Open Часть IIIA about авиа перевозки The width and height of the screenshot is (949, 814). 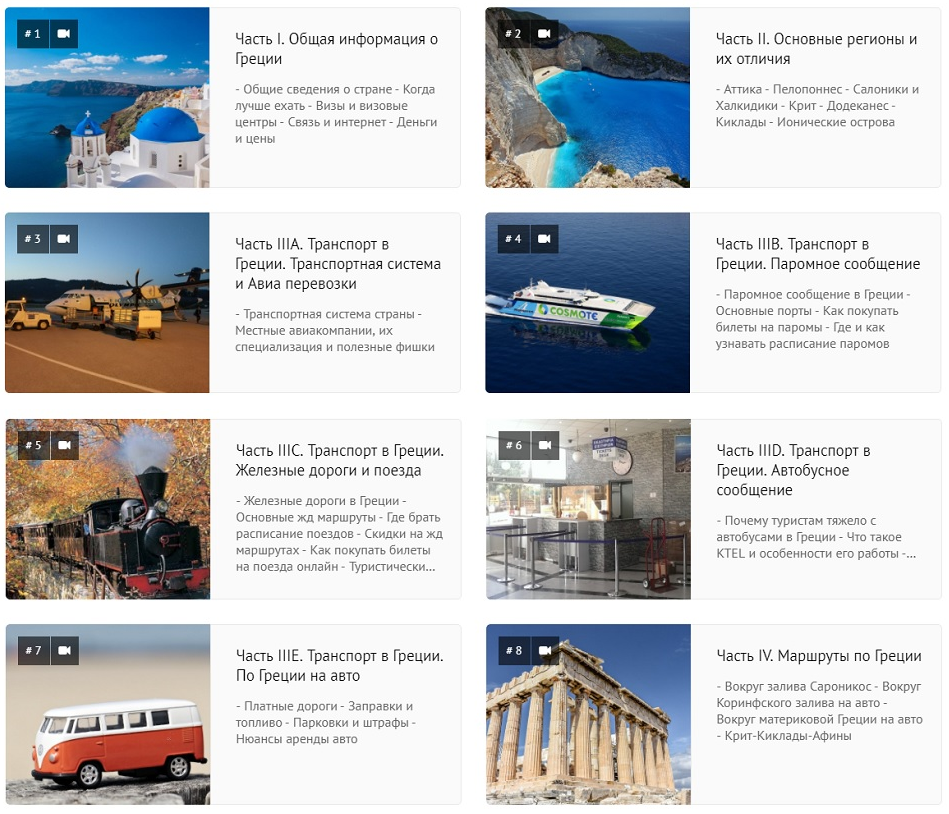337,264
